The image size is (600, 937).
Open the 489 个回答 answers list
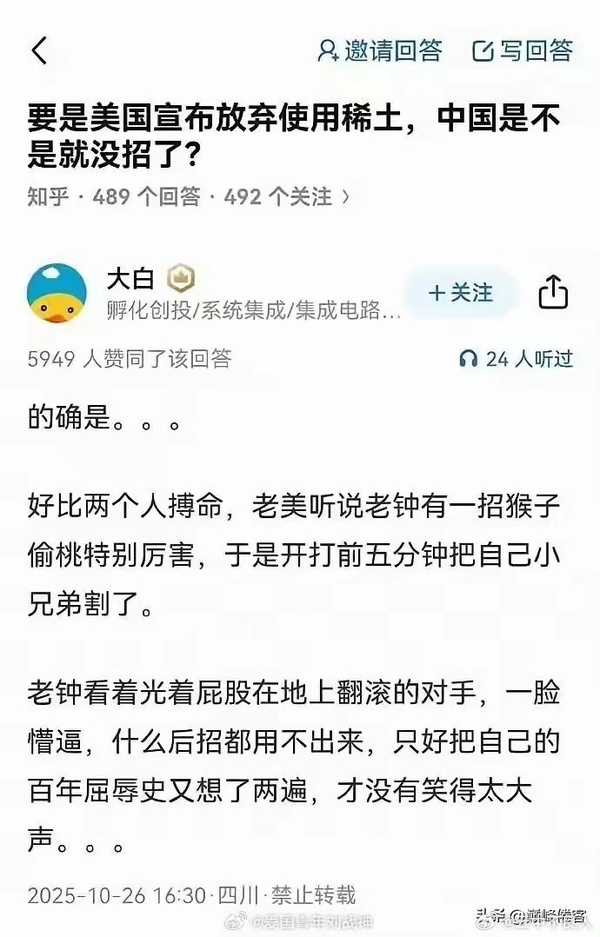[146, 197]
